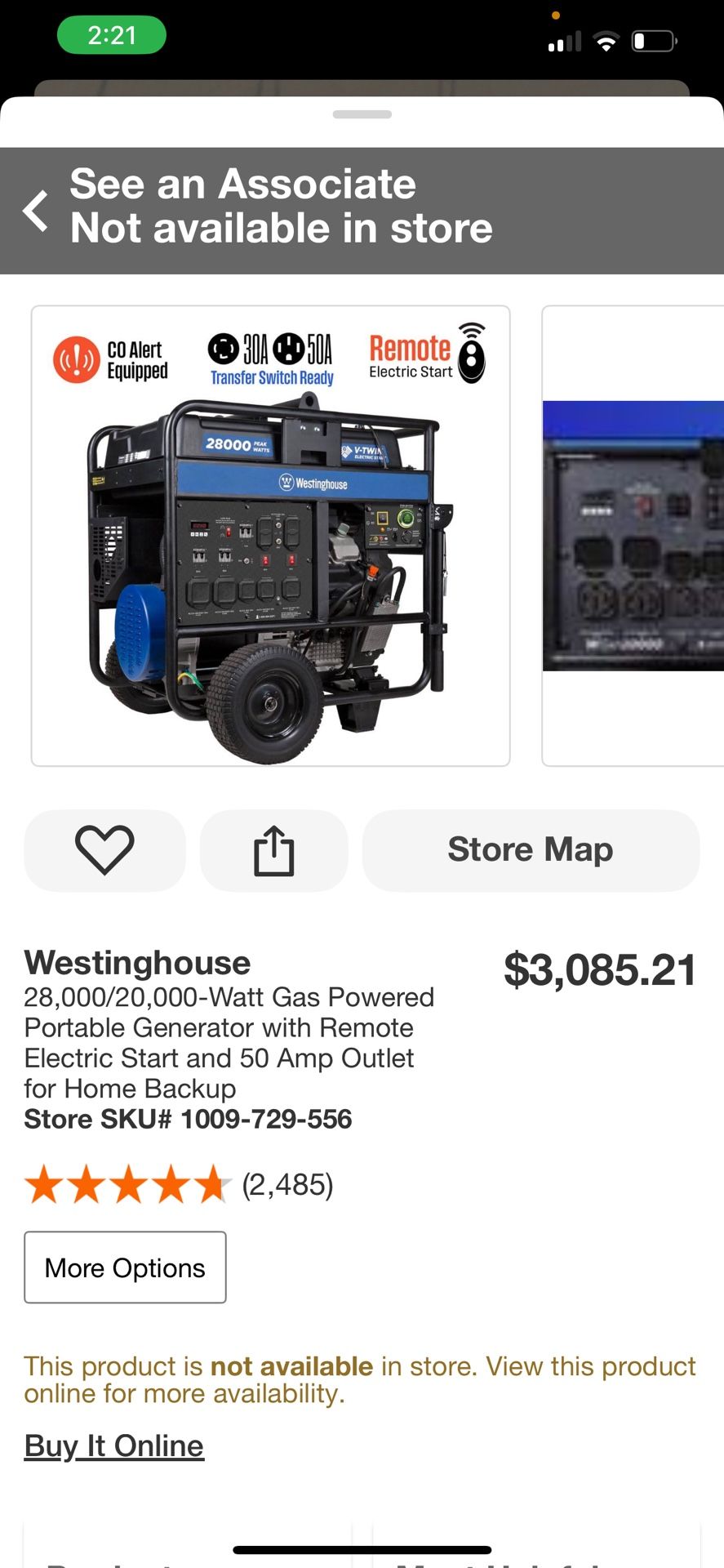View the second product photo of control panel
Image resolution: width=724 pixels, height=1568 pixels.
point(633,536)
